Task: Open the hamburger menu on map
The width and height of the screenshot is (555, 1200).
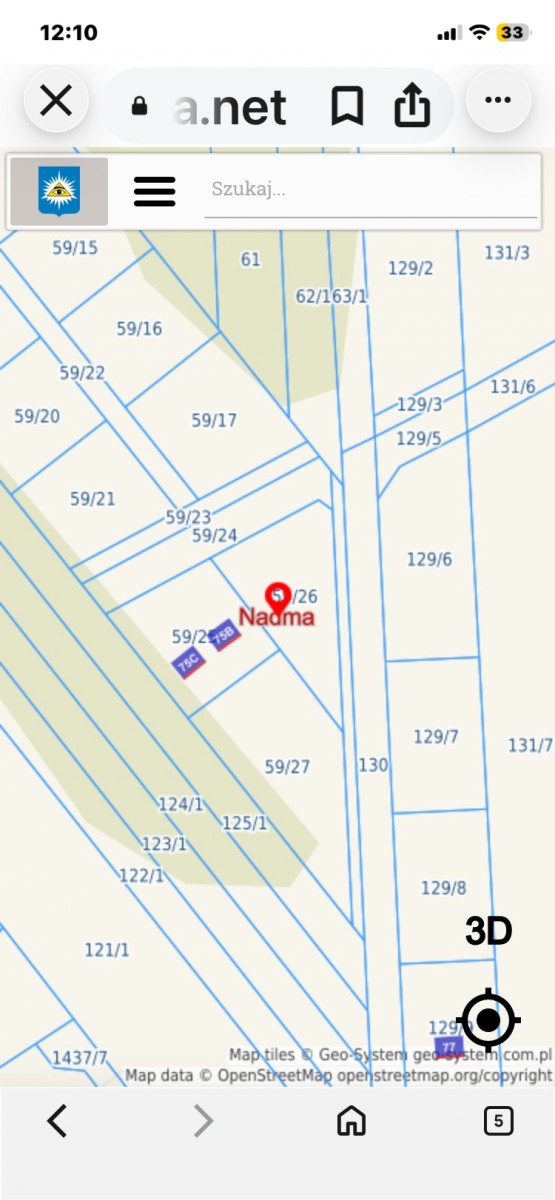Action: 154,191
